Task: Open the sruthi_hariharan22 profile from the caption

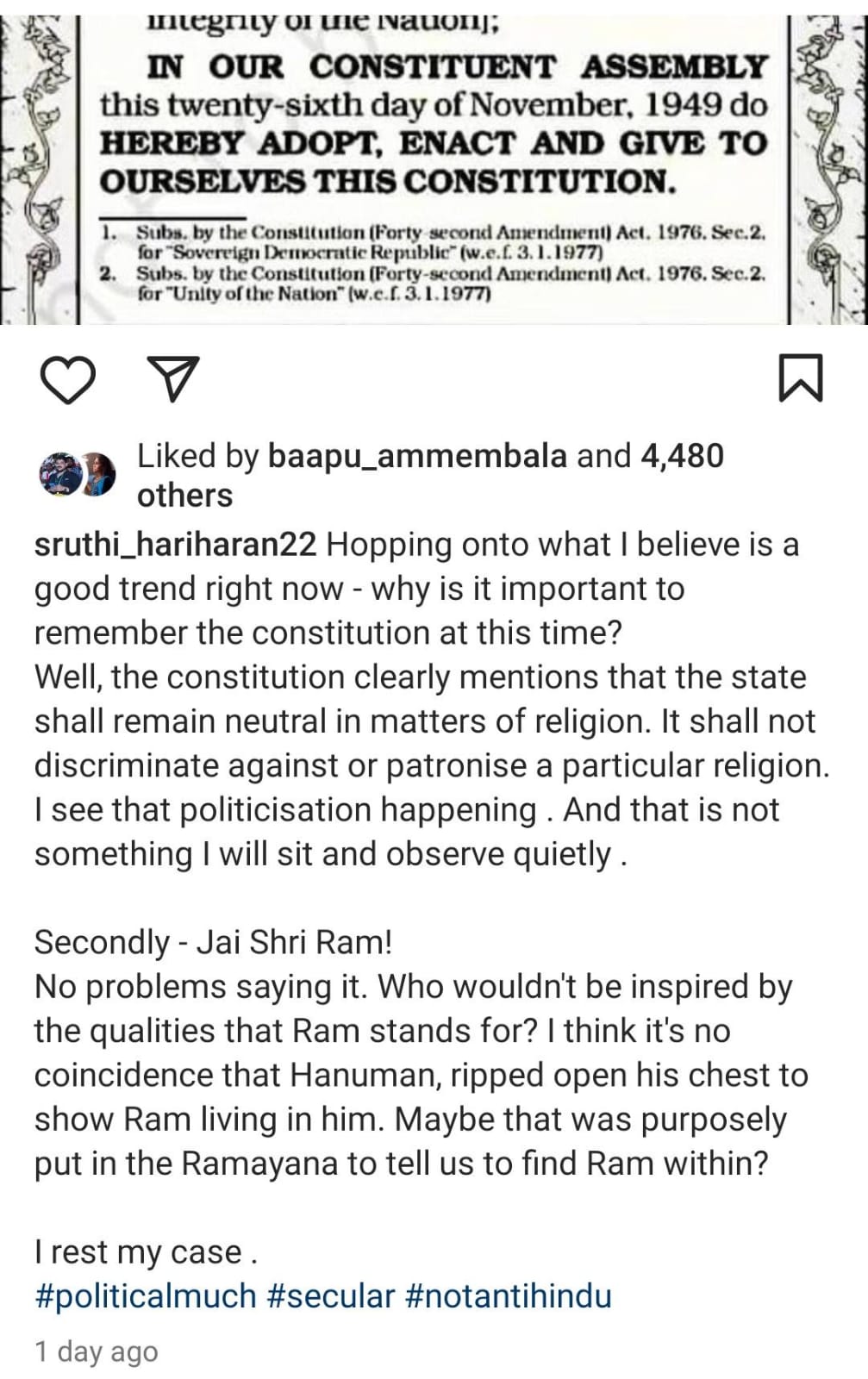Action: pyautogui.click(x=175, y=545)
